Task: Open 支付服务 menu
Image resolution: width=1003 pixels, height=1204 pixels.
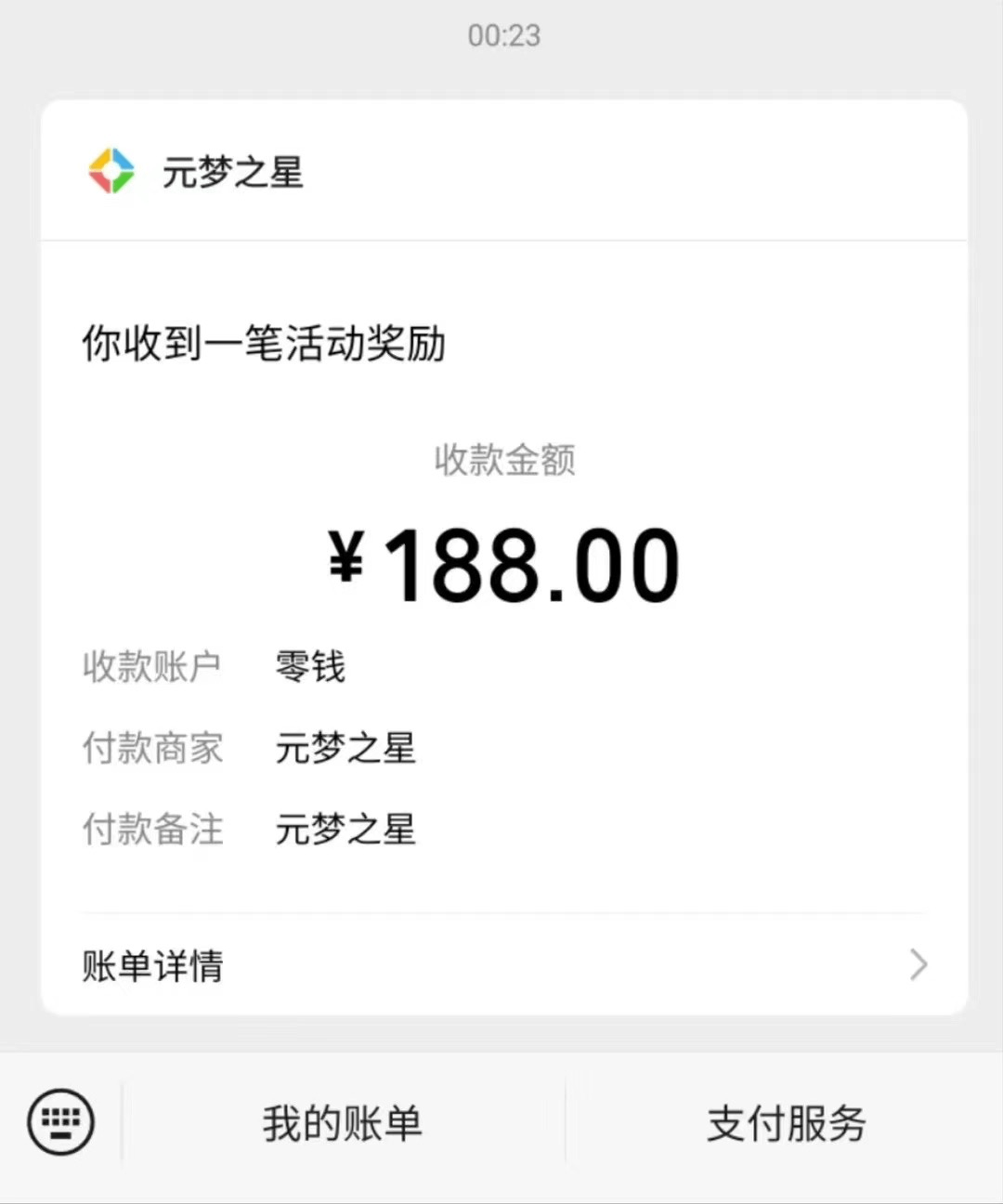Action: coord(786,1124)
